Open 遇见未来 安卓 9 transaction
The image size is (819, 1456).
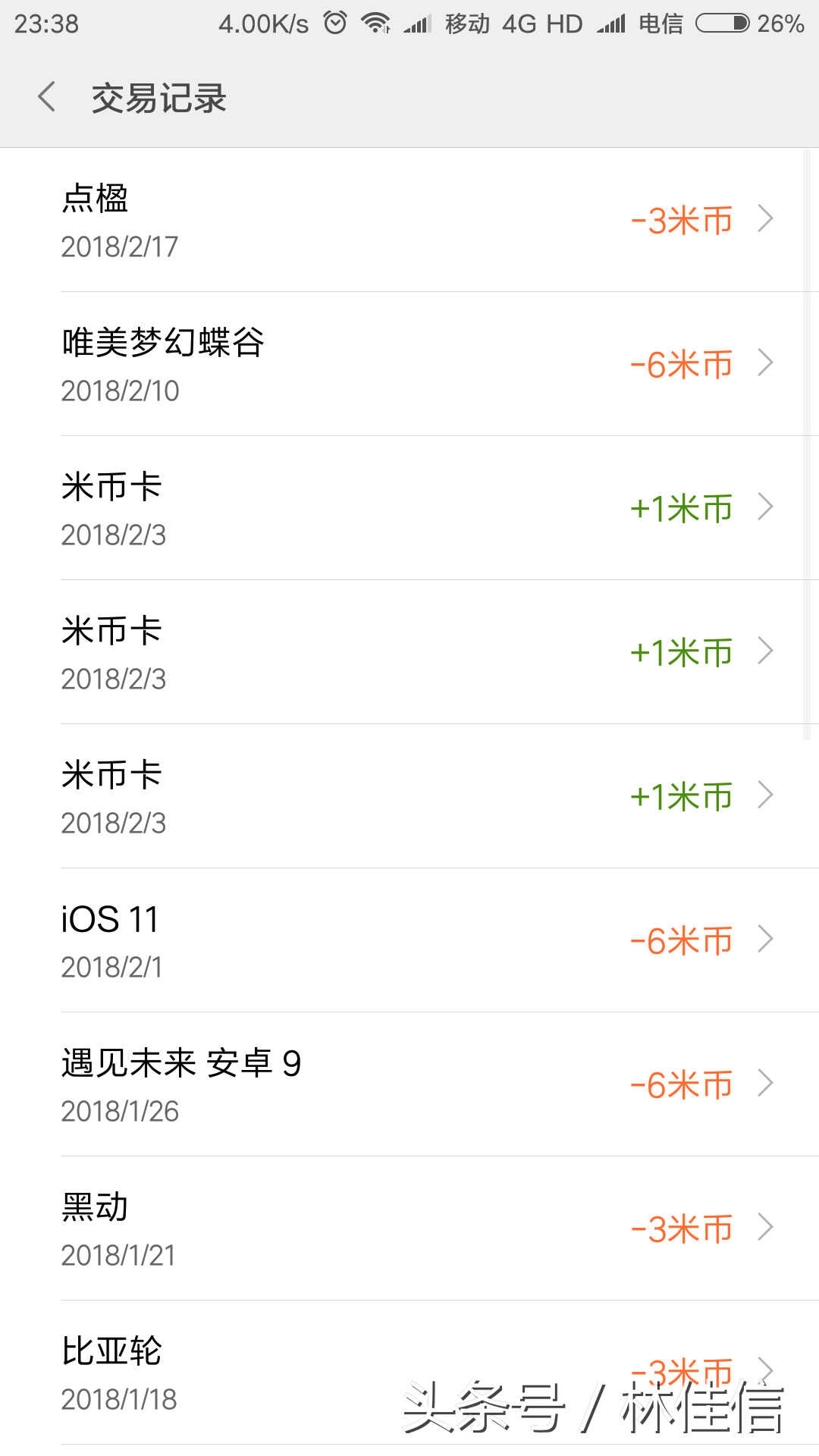click(409, 1084)
